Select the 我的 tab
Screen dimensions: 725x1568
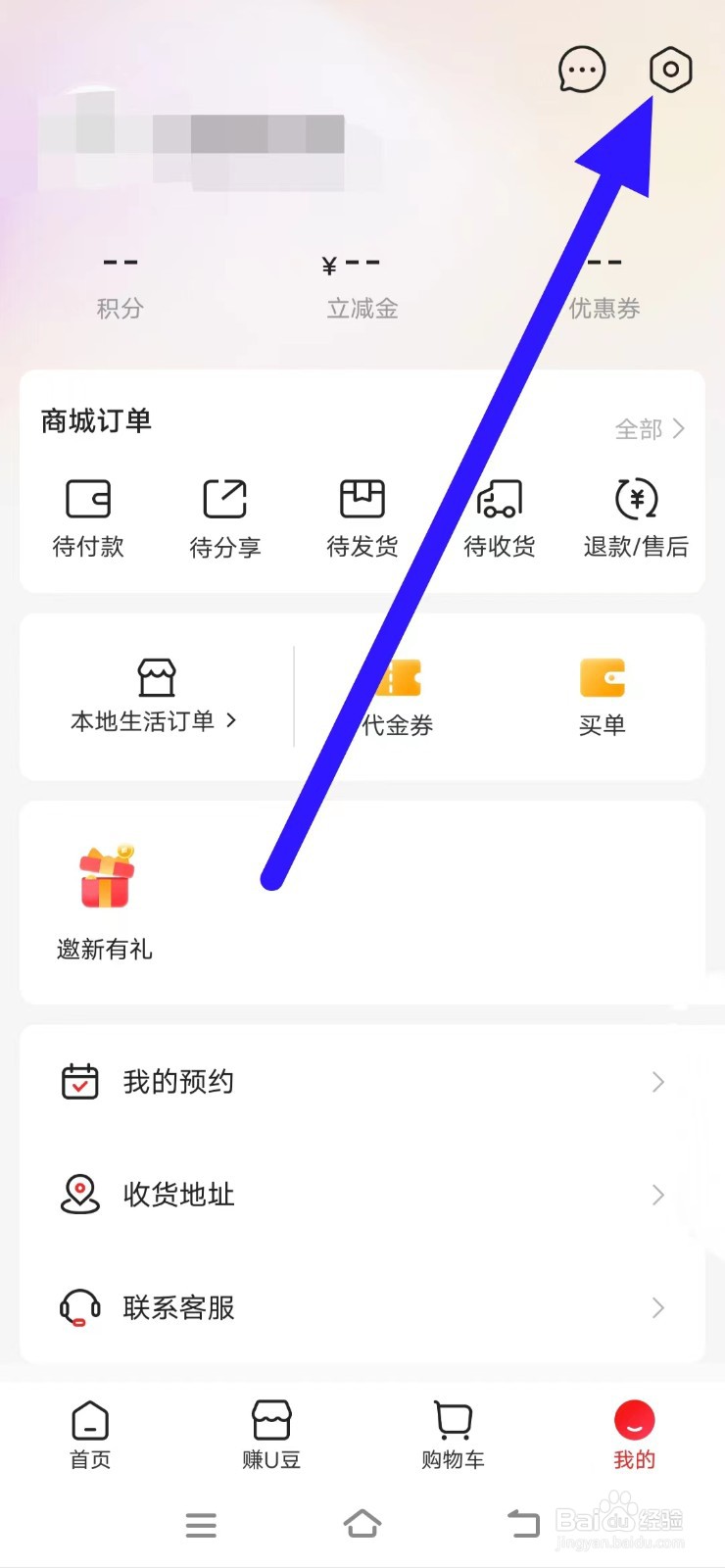coord(634,1436)
